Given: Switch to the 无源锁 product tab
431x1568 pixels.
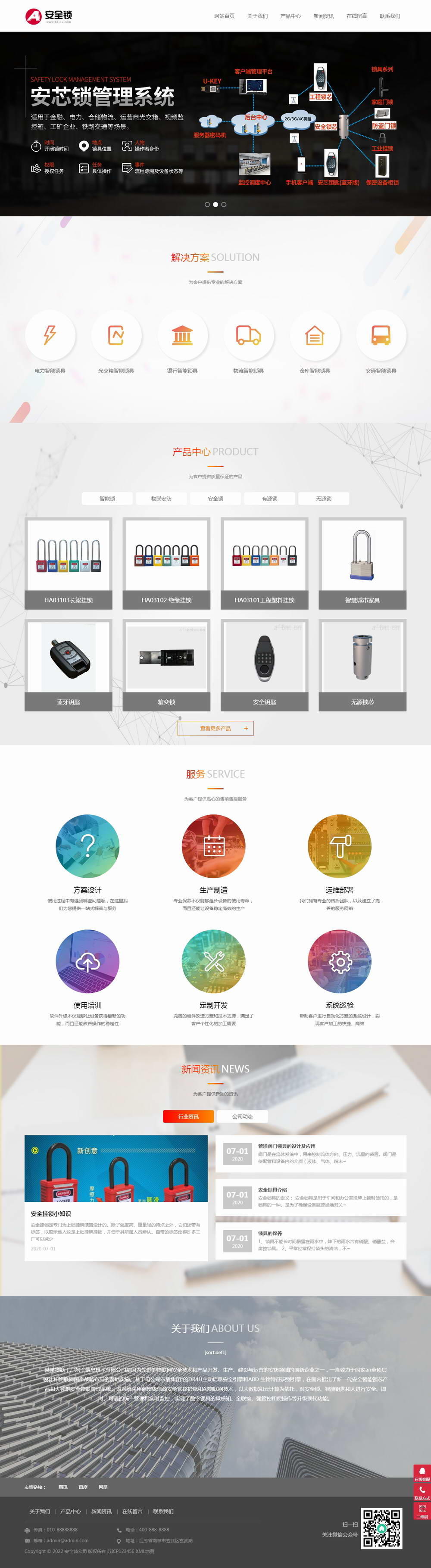Looking at the screenshot, I should [323, 499].
